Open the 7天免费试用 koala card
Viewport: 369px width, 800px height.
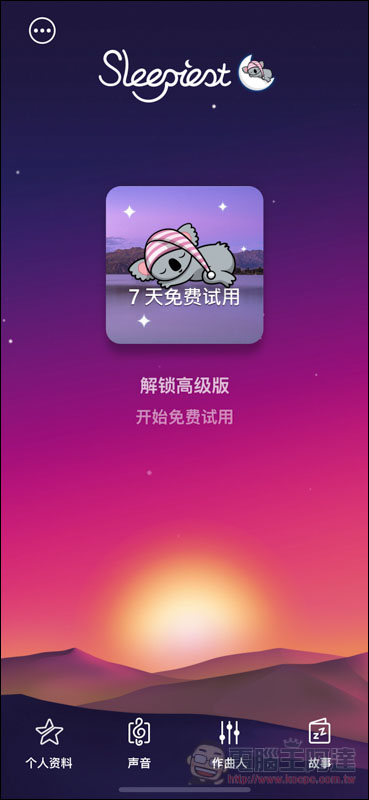coord(184,264)
